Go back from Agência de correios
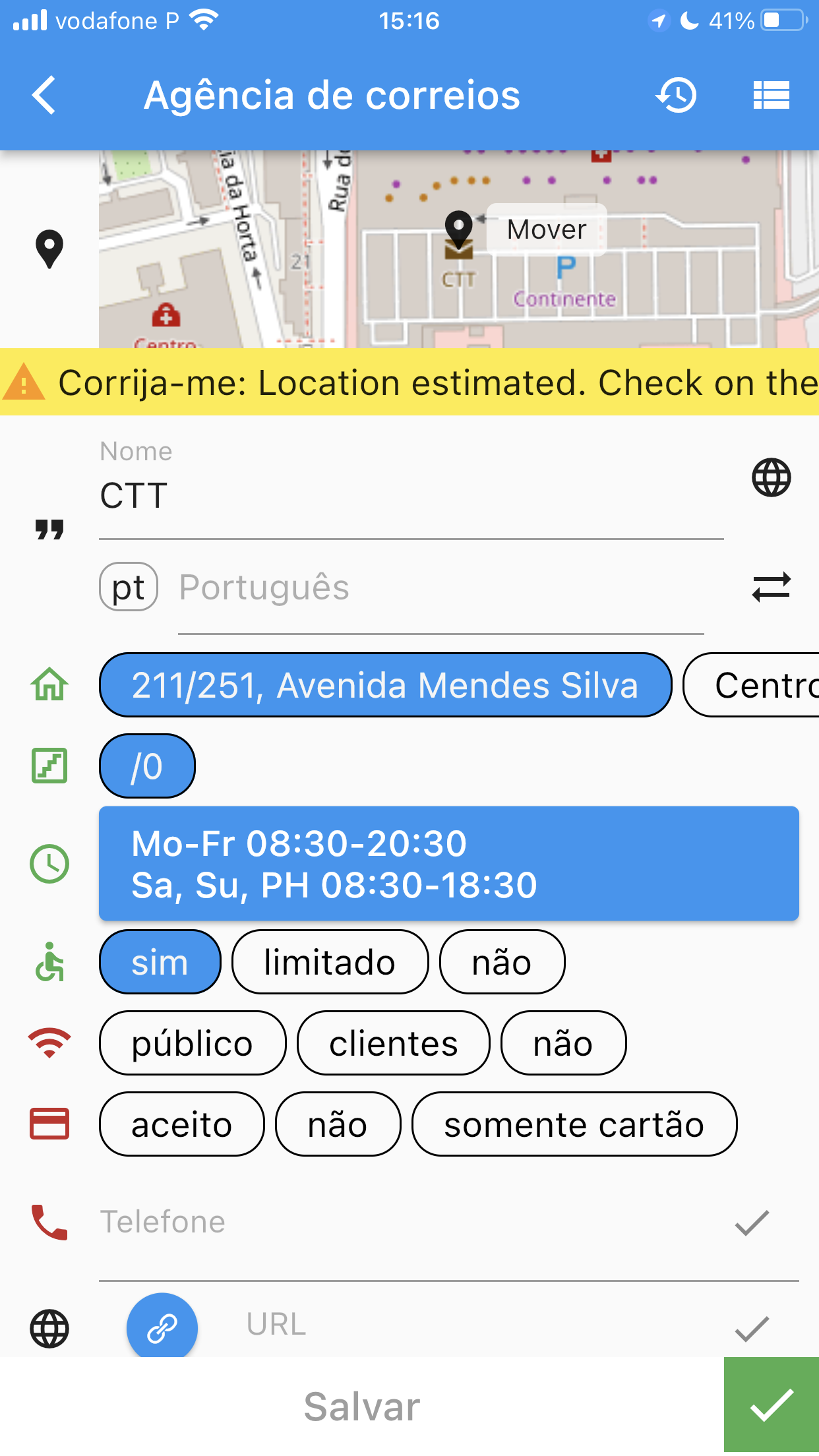Screen dimensions: 819x1456 (45, 96)
